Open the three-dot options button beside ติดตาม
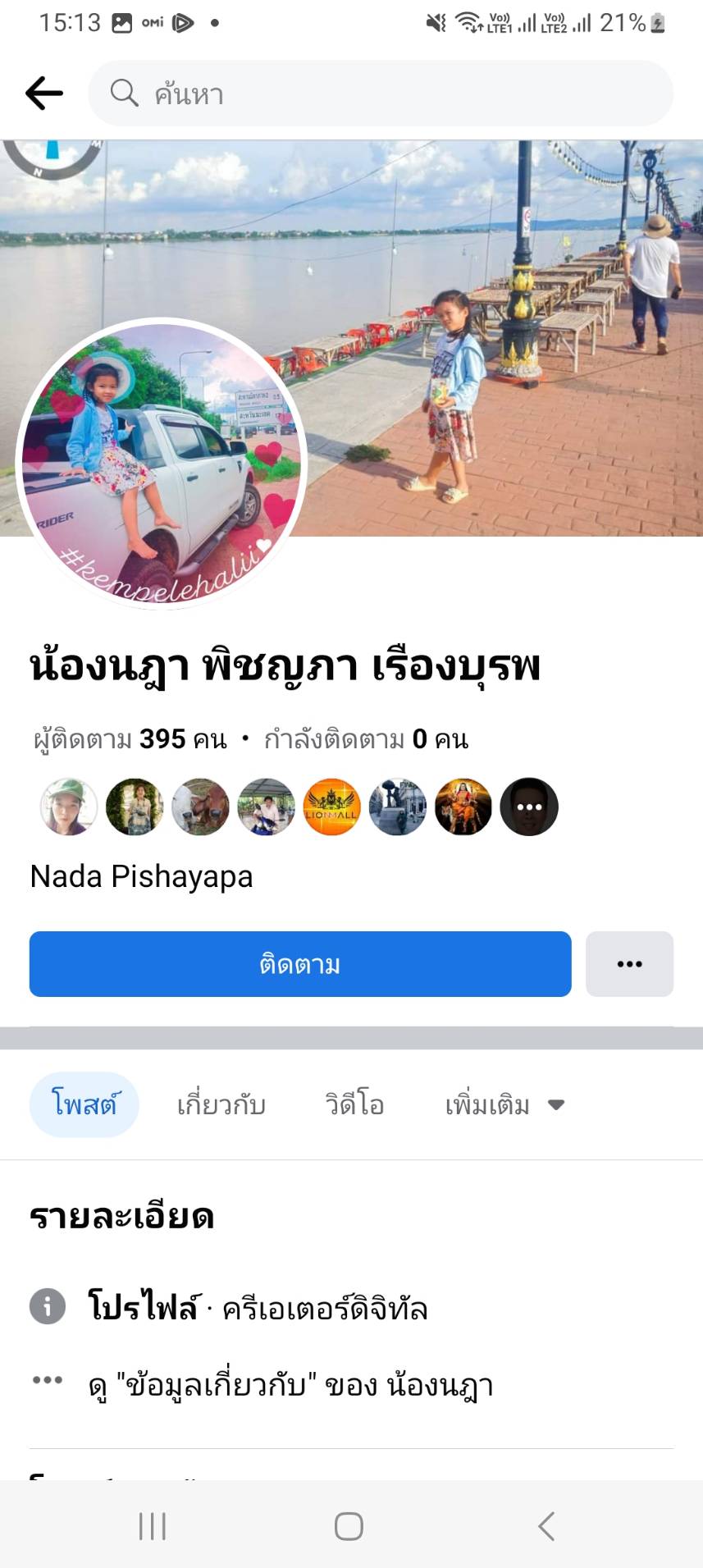The height and width of the screenshot is (1568, 703). point(629,964)
